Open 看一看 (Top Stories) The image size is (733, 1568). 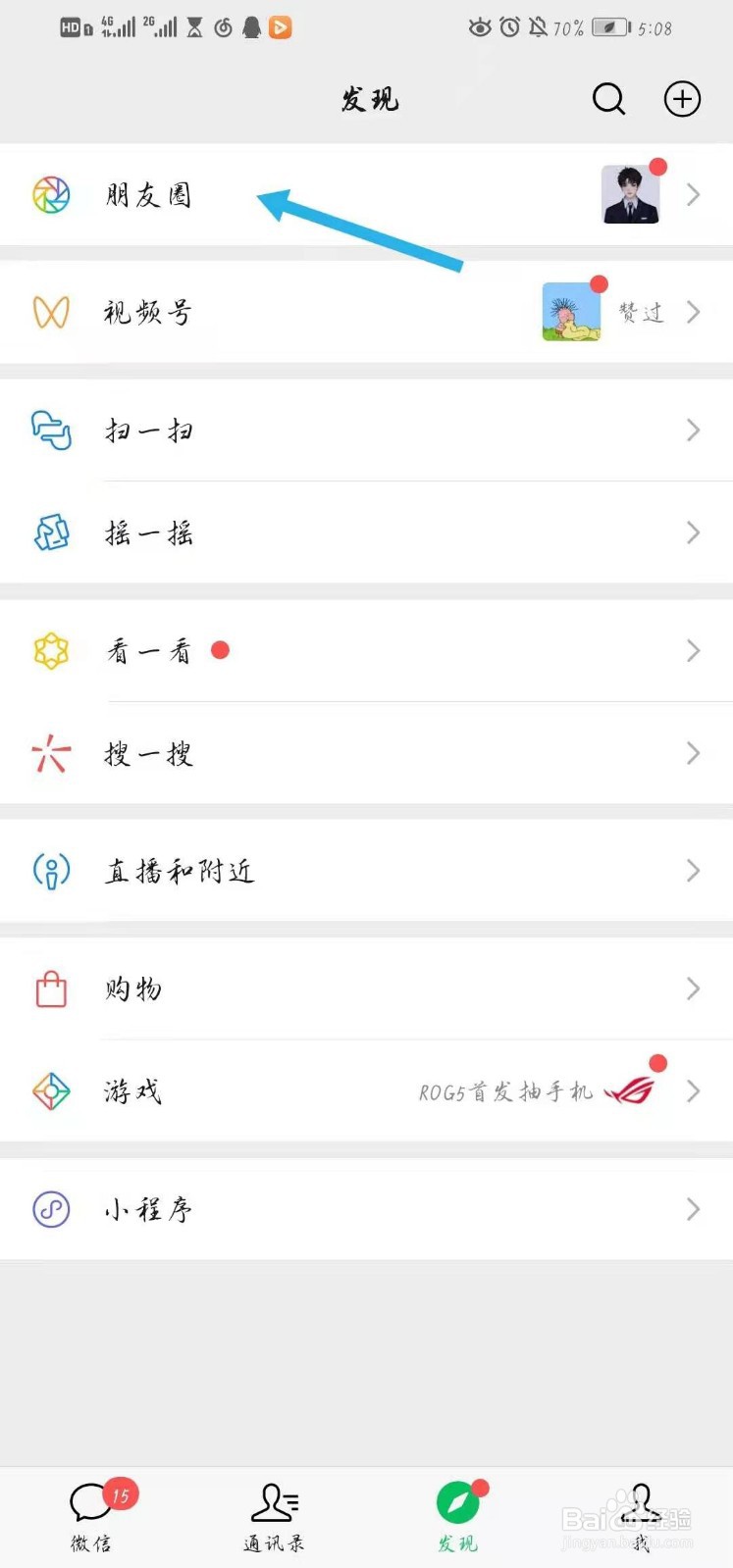(x=50, y=650)
